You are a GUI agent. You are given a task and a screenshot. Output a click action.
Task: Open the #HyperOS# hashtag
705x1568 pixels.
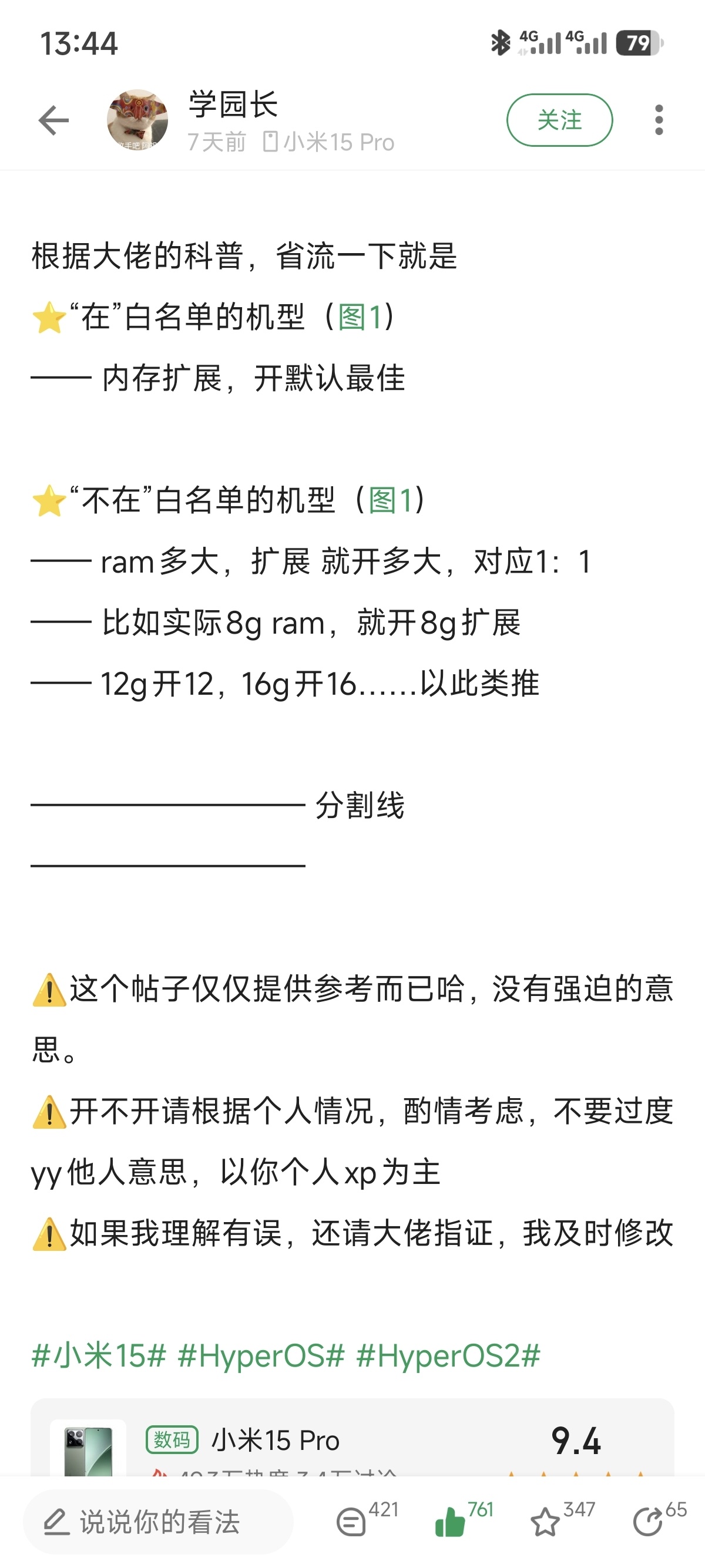(261, 1356)
